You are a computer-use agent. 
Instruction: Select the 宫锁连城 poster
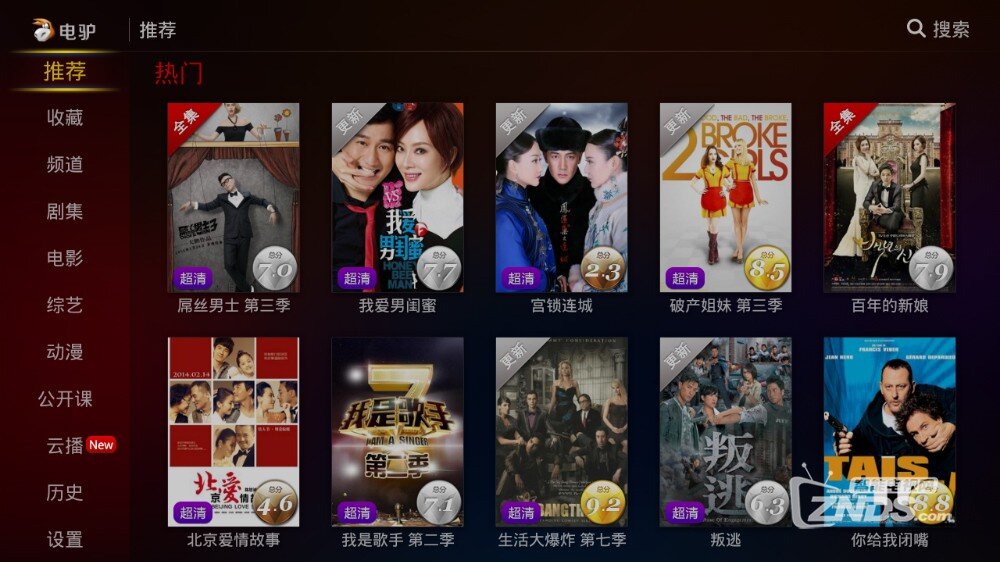pos(561,198)
